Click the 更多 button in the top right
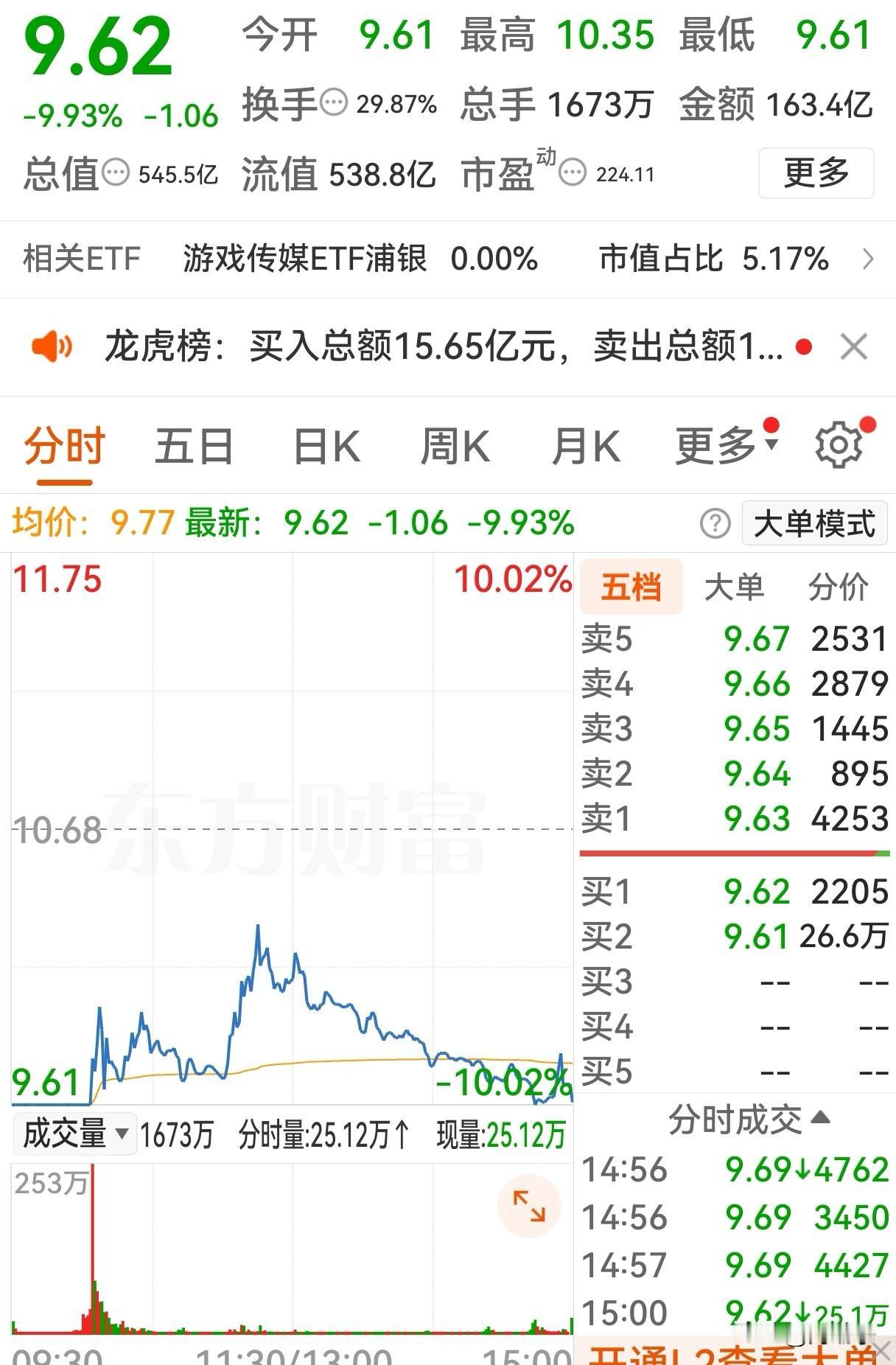Screen dimensions: 896x1365 (816, 174)
